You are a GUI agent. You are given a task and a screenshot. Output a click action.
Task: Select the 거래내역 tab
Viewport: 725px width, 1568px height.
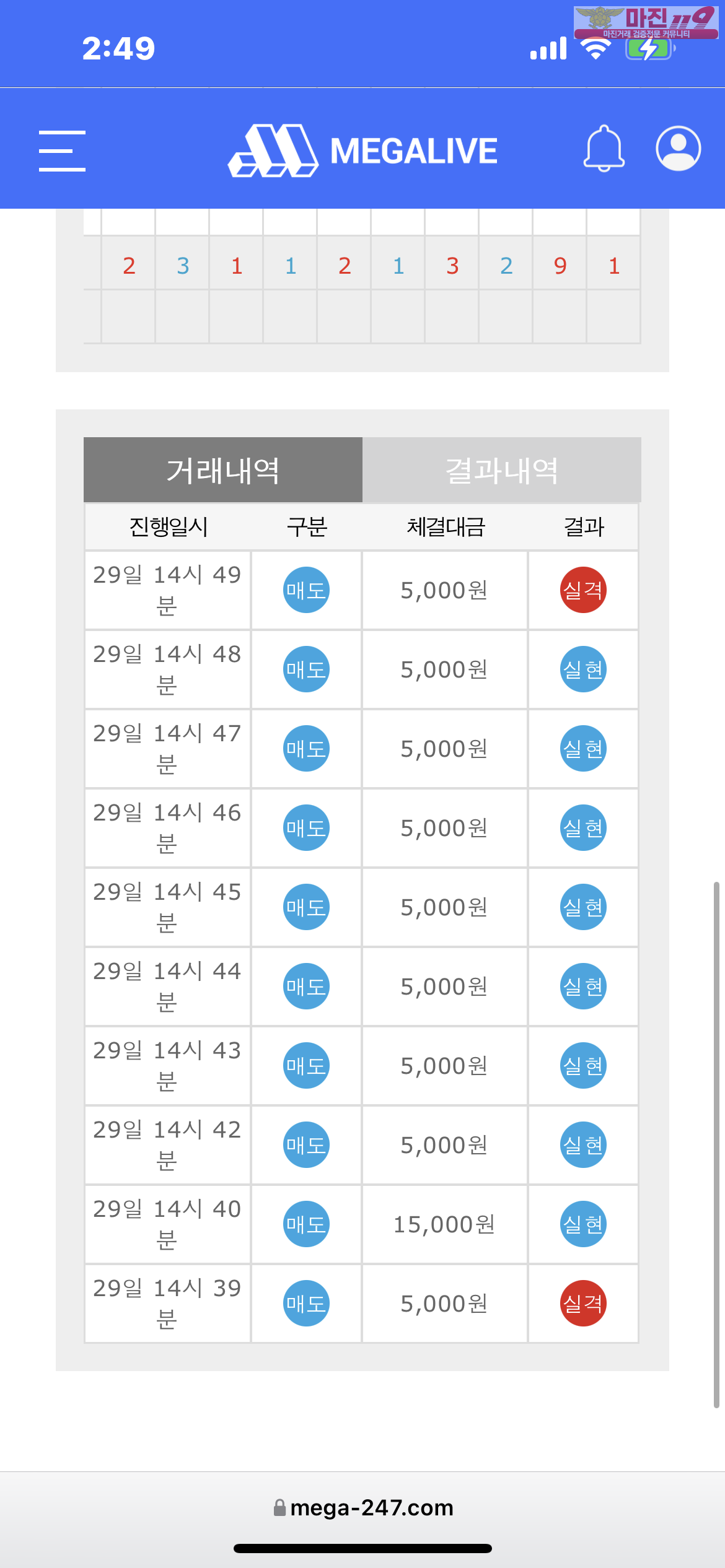coord(223,470)
